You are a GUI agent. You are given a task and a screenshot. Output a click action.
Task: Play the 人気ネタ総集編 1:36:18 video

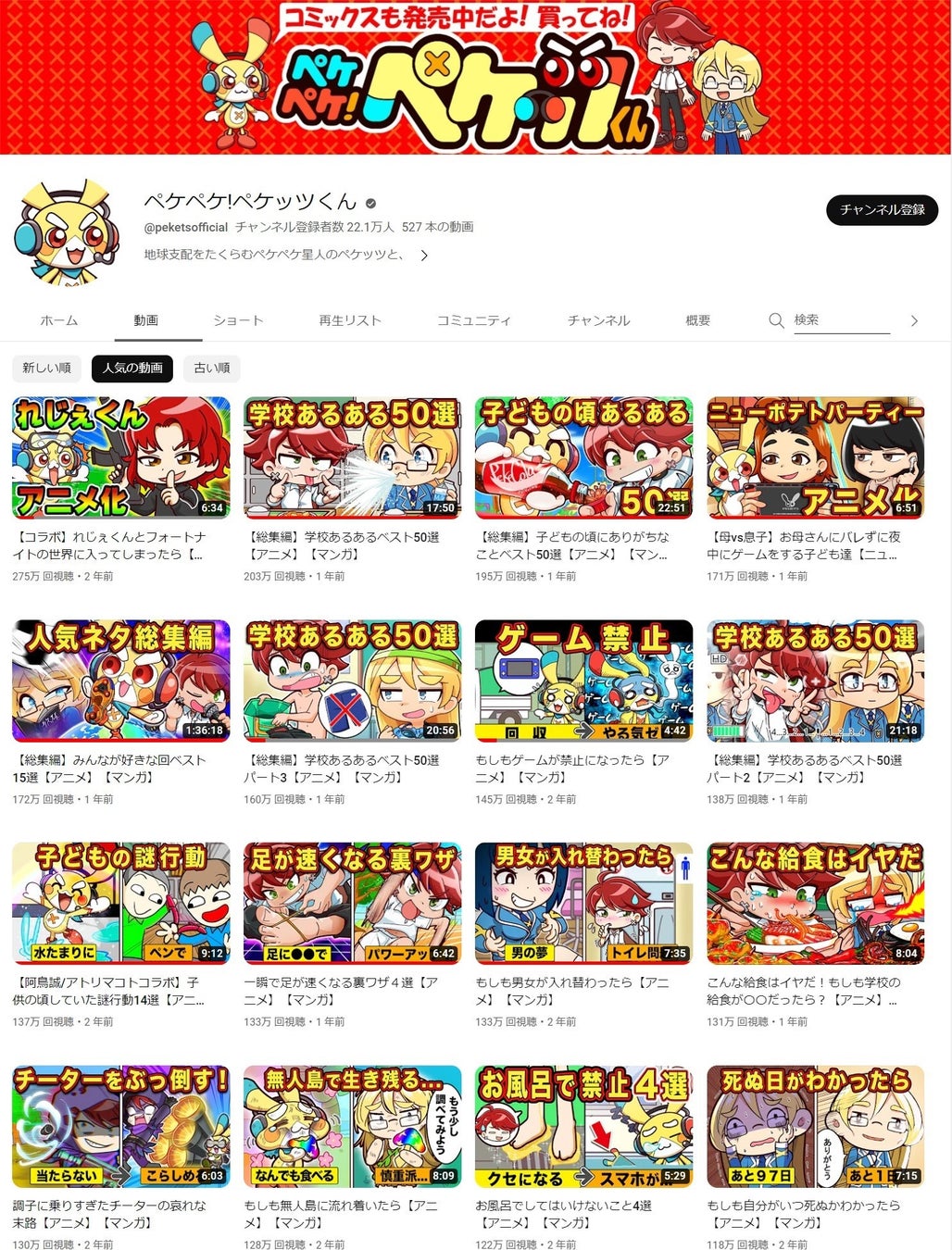click(x=120, y=681)
